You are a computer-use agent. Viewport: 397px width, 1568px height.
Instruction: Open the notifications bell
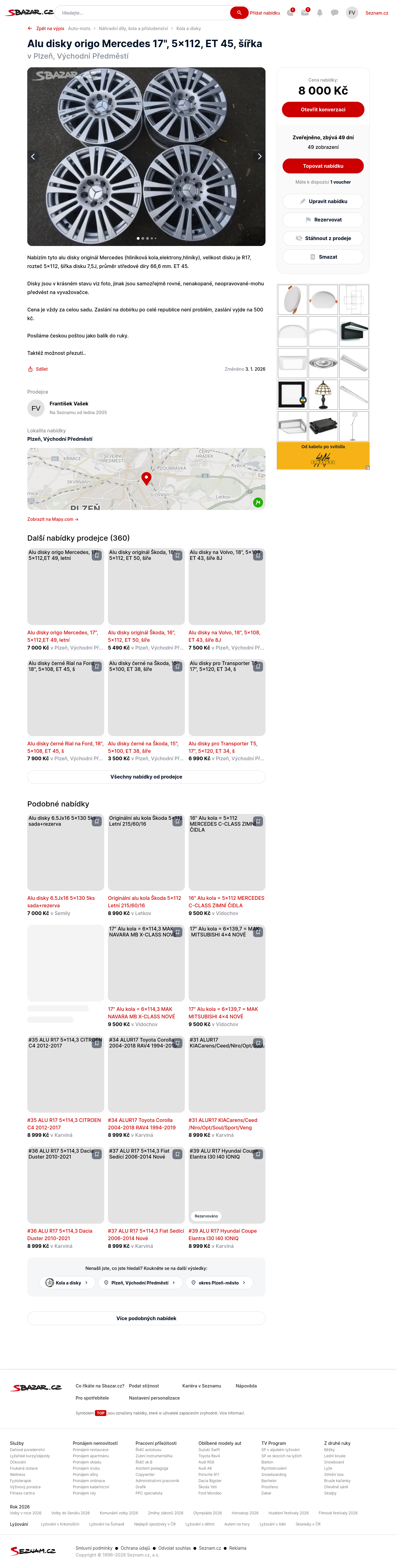point(320,13)
